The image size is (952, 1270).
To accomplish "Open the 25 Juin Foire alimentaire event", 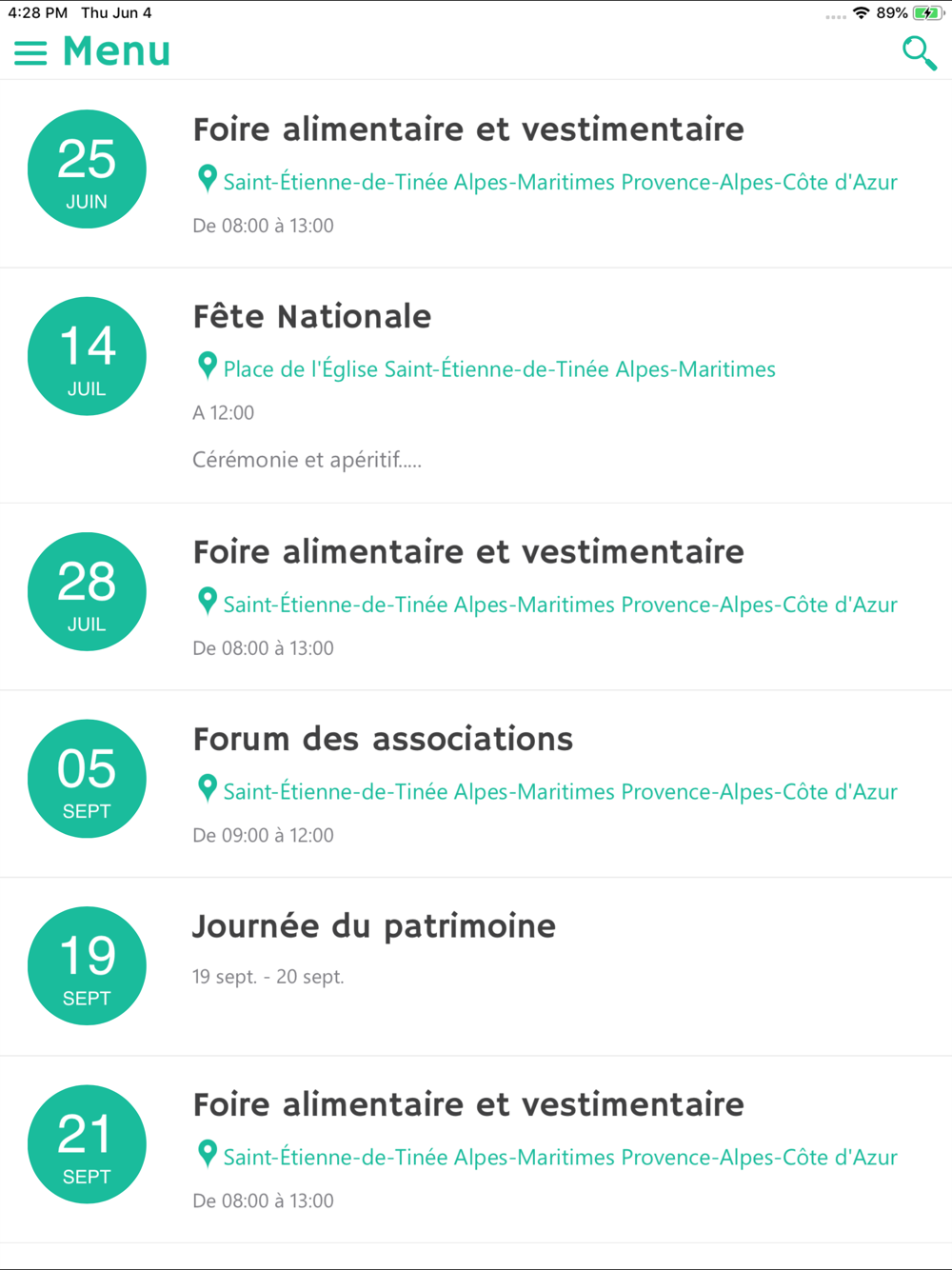I will [467, 129].
